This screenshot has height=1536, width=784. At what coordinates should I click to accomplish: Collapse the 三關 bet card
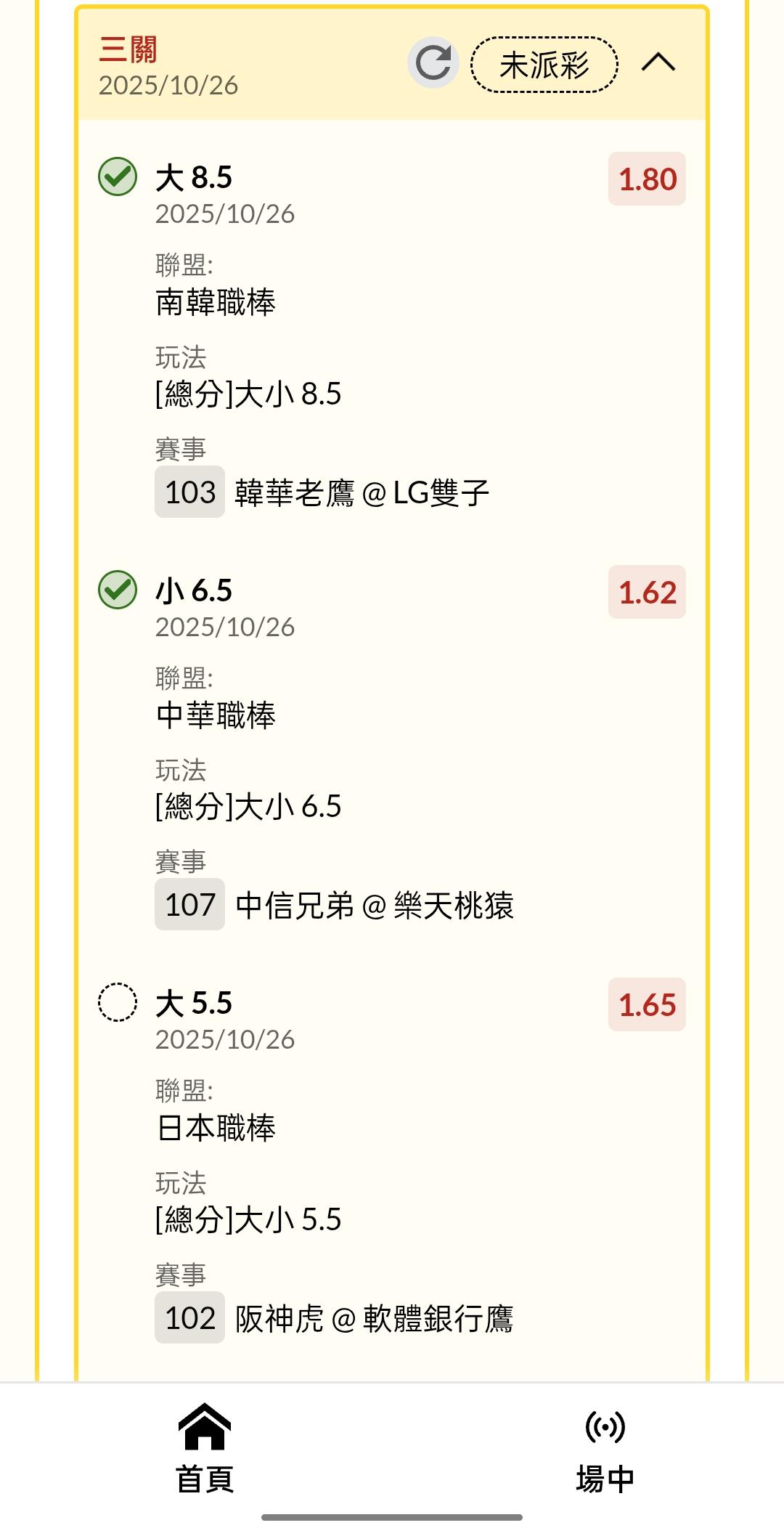pyautogui.click(x=658, y=63)
